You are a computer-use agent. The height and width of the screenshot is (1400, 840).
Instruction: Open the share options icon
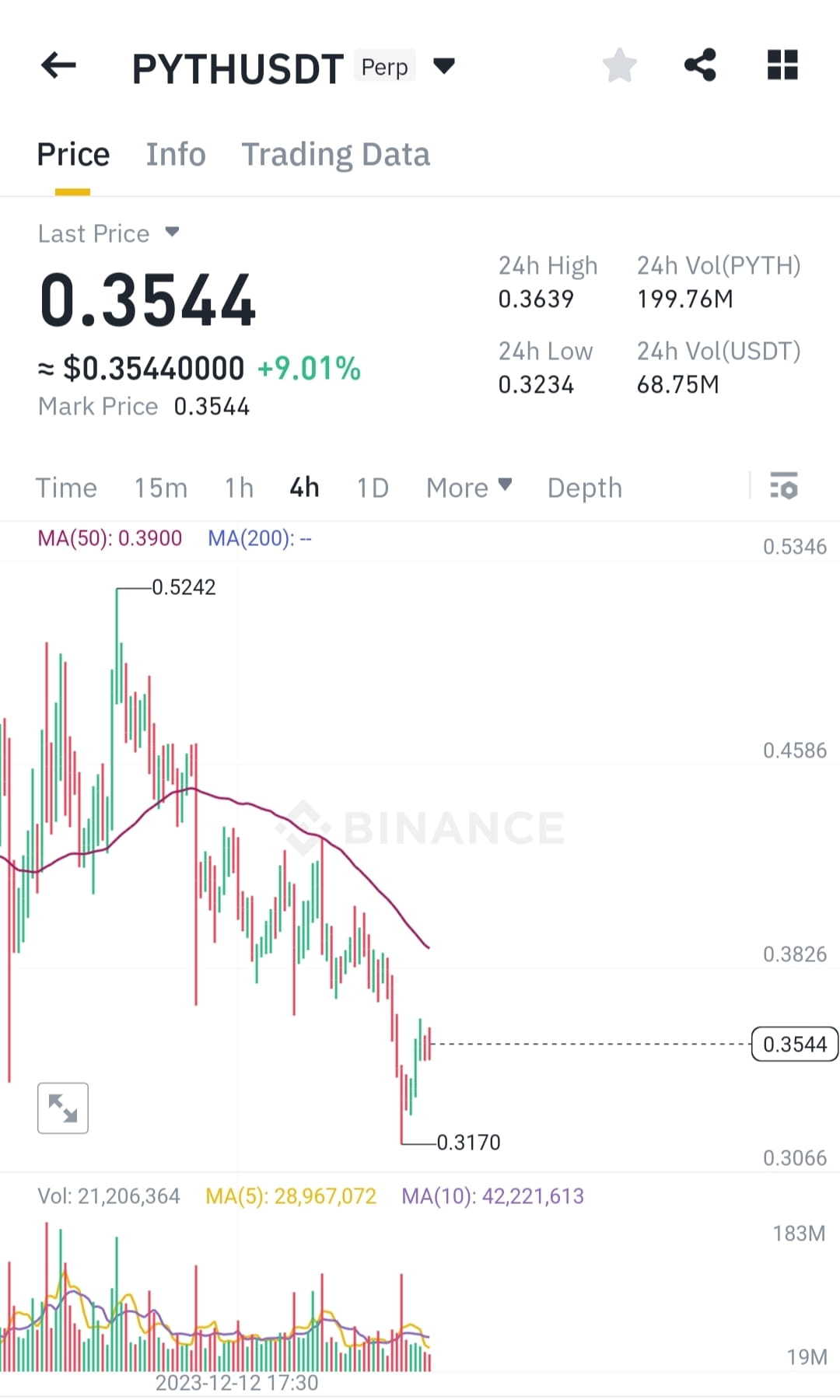[700, 65]
